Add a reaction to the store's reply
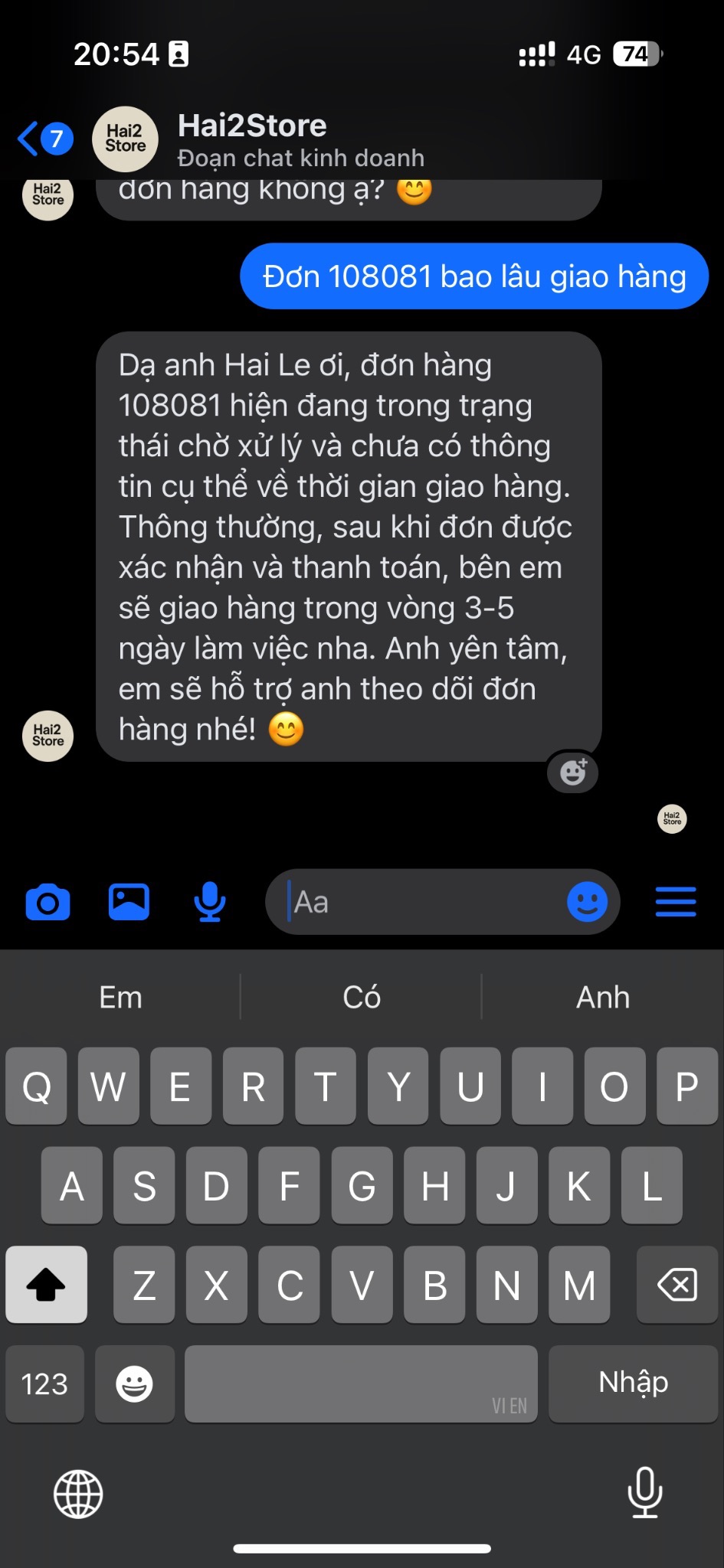The image size is (724, 1568). click(x=572, y=772)
